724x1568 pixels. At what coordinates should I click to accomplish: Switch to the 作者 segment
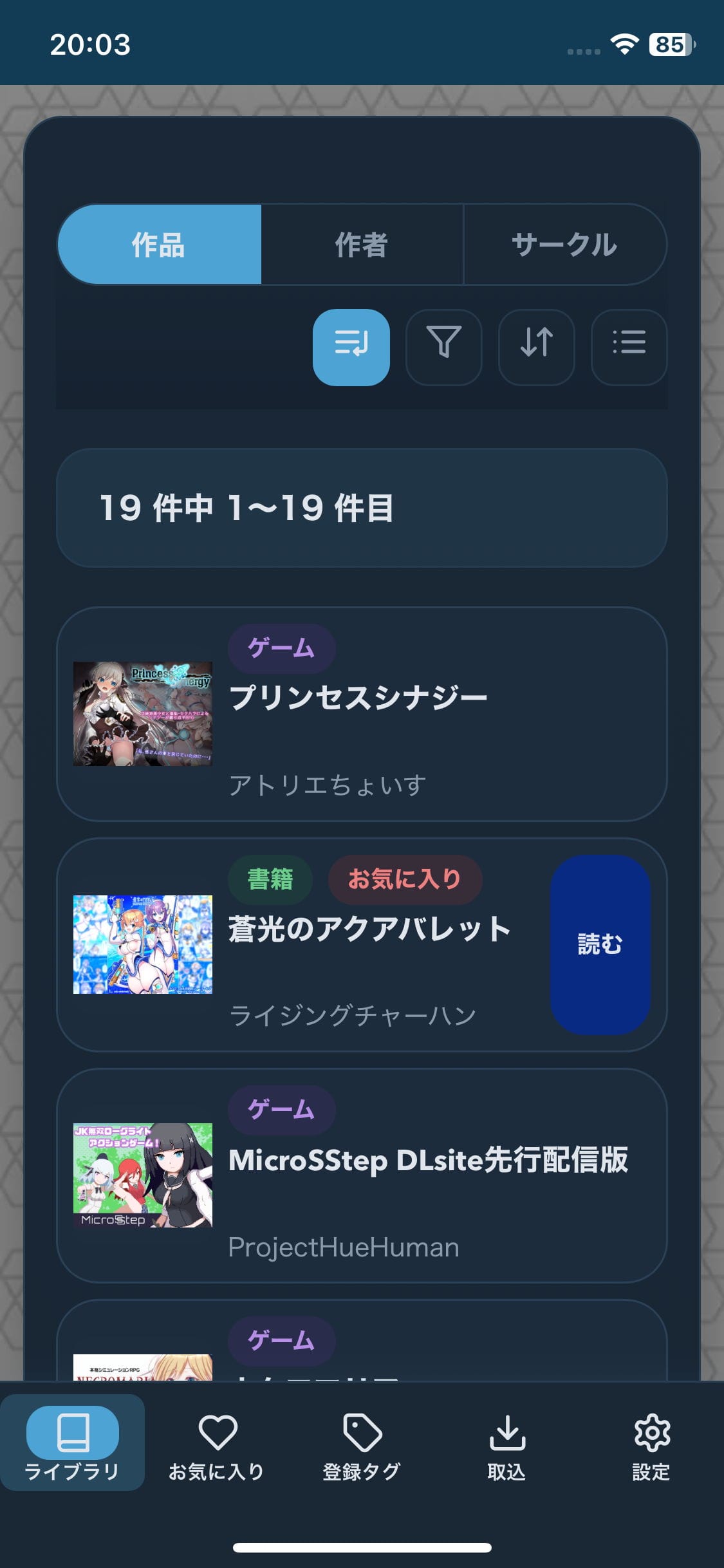[x=362, y=245]
